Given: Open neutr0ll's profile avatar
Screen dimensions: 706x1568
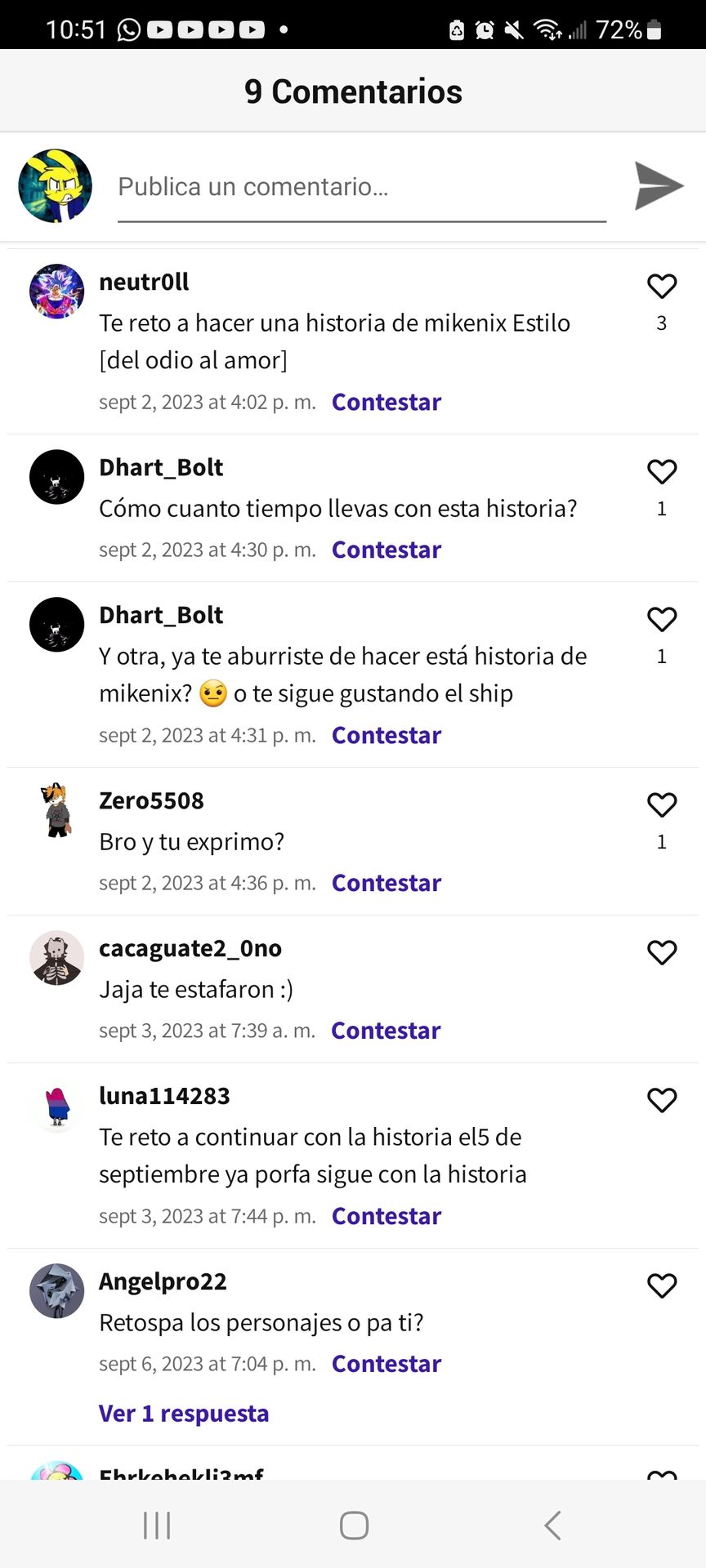Looking at the screenshot, I should click(57, 291).
